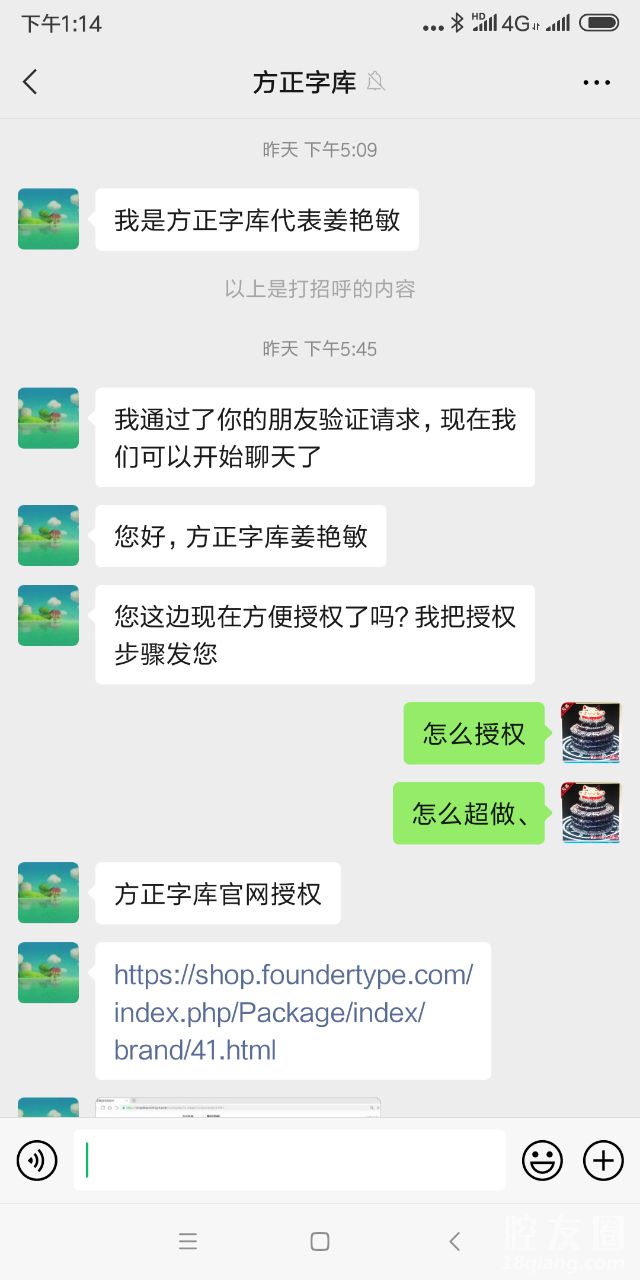Open the shop.foundertype.com link

(293, 1011)
